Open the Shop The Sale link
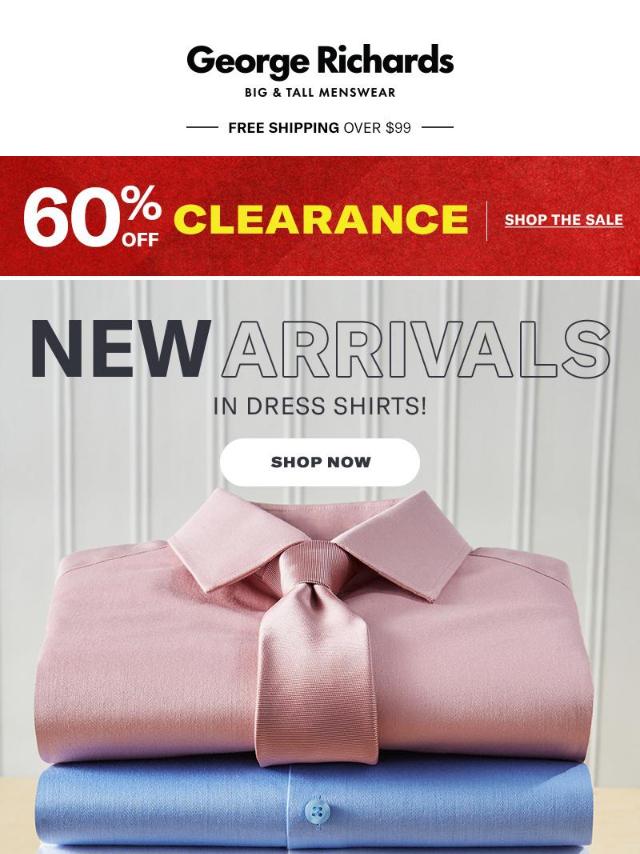Screen dimensions: 640x854 pos(563,220)
